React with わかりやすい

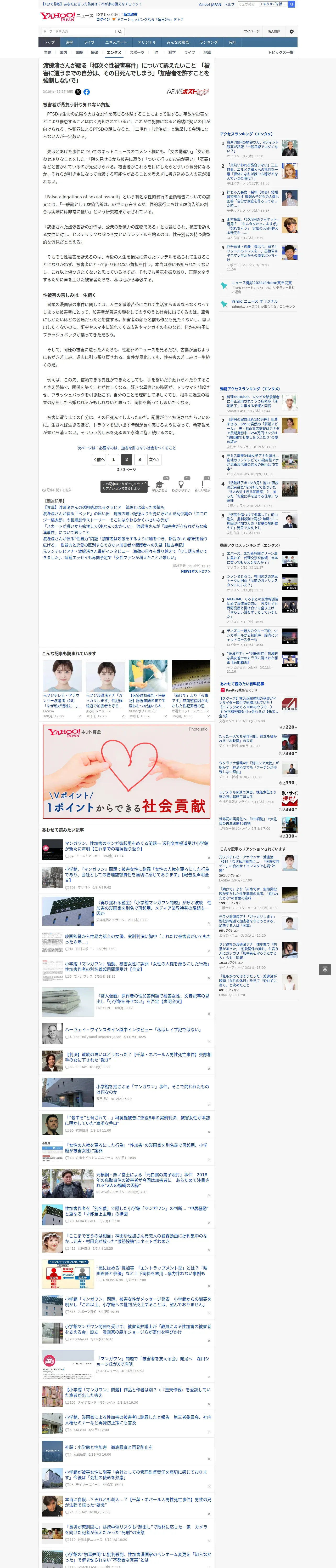pos(181,485)
